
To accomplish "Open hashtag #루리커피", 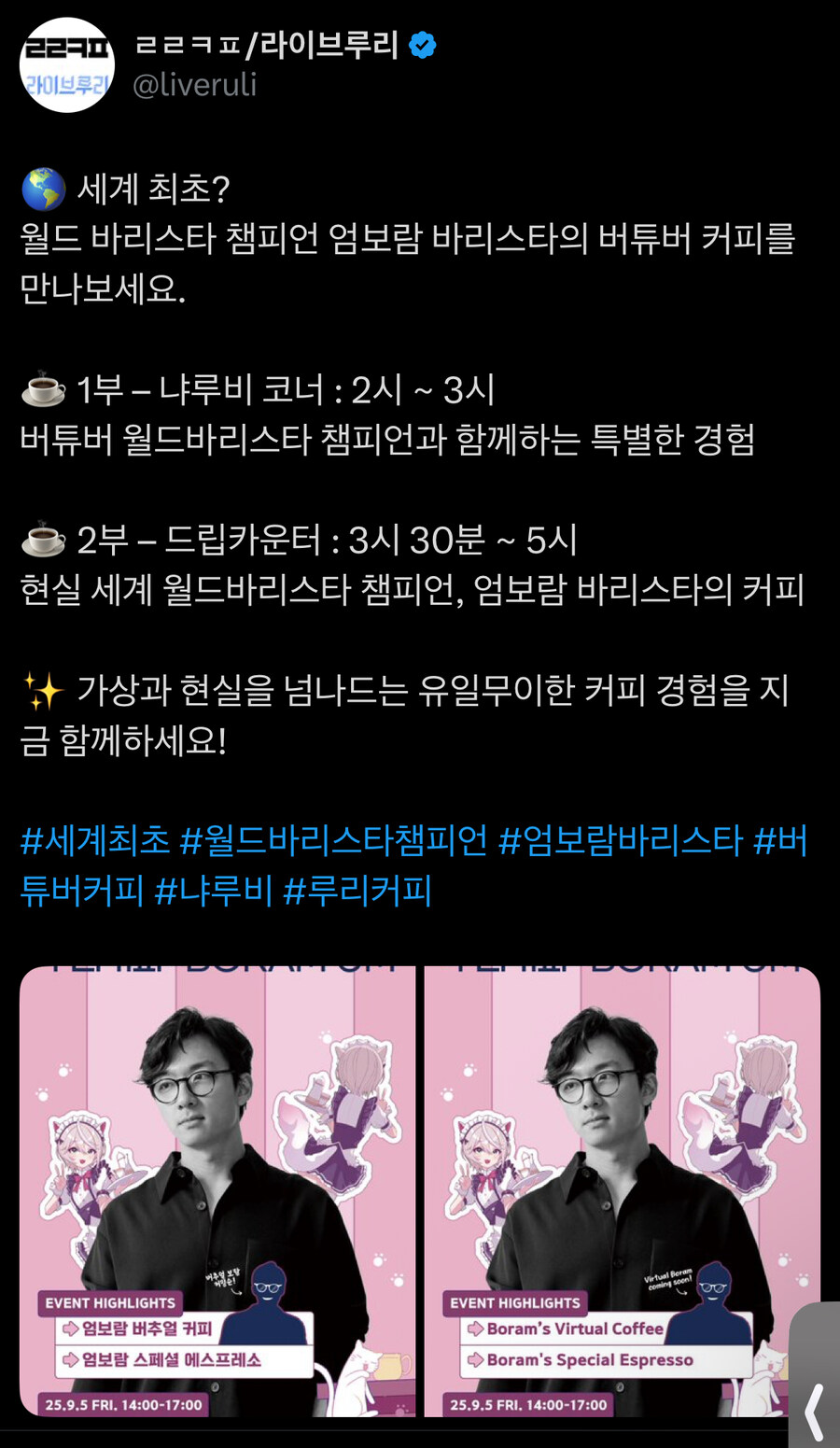I will 357,890.
